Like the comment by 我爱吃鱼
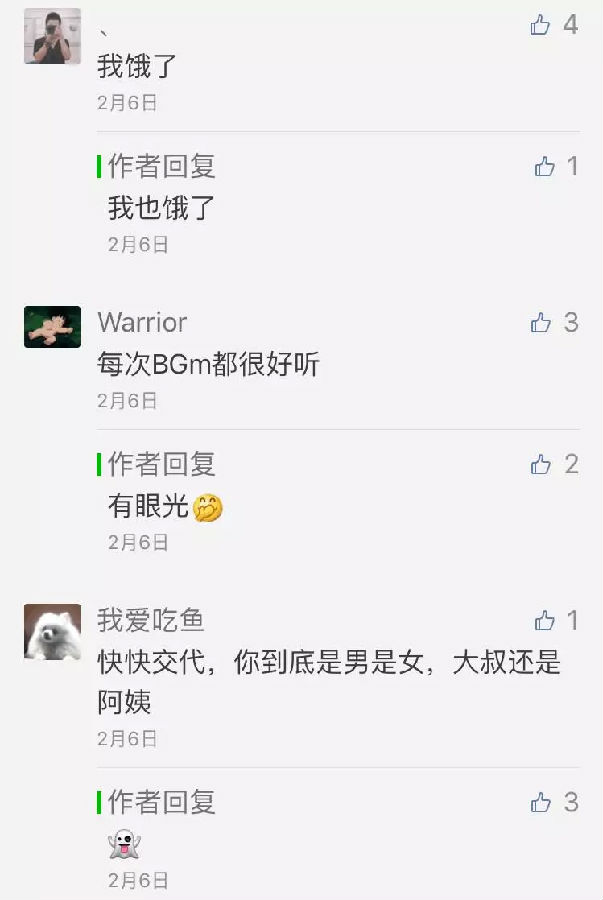Screen dimensions: 603x900 tap(545, 621)
